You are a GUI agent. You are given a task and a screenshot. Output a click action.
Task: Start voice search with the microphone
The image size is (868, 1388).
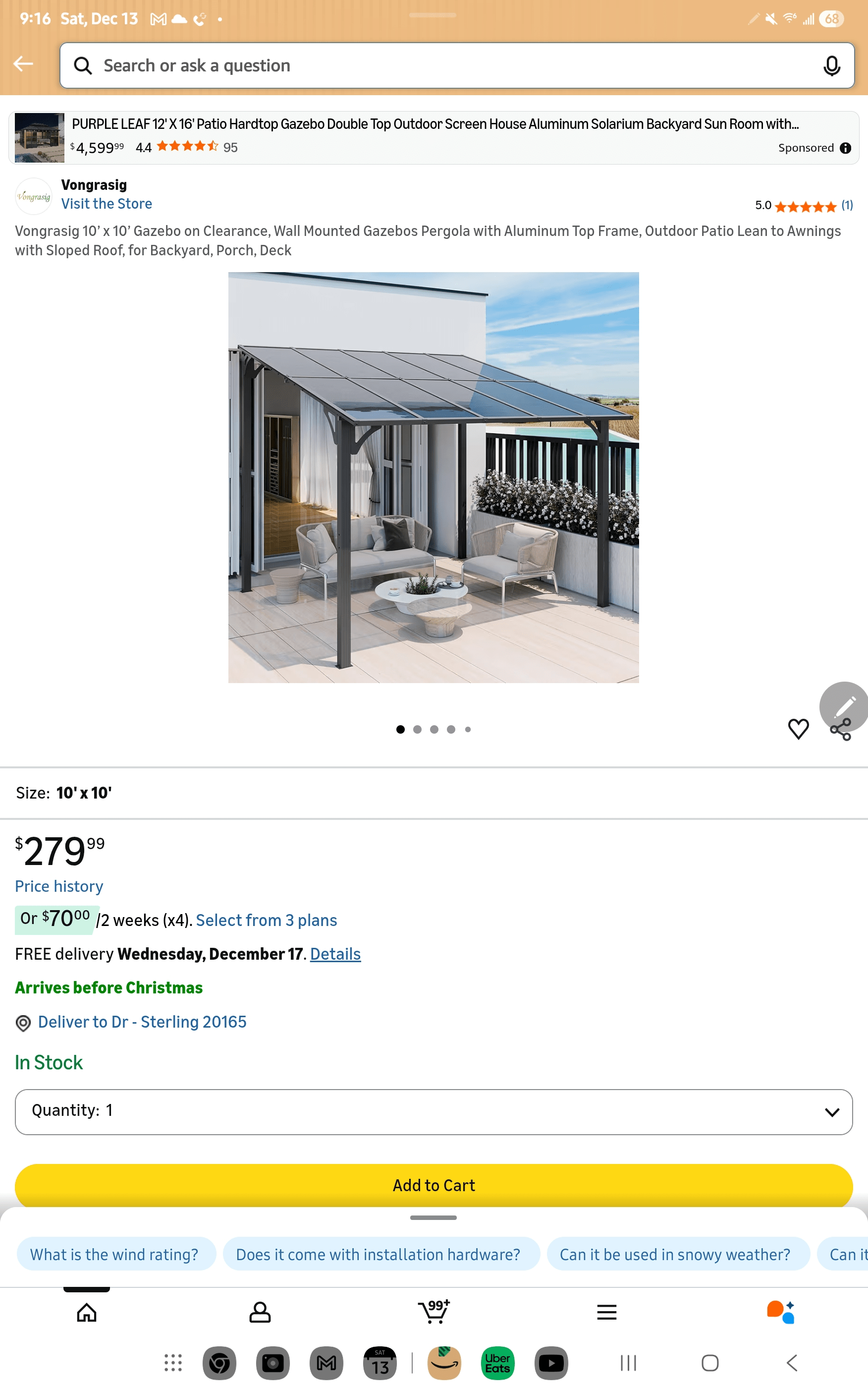coord(831,65)
